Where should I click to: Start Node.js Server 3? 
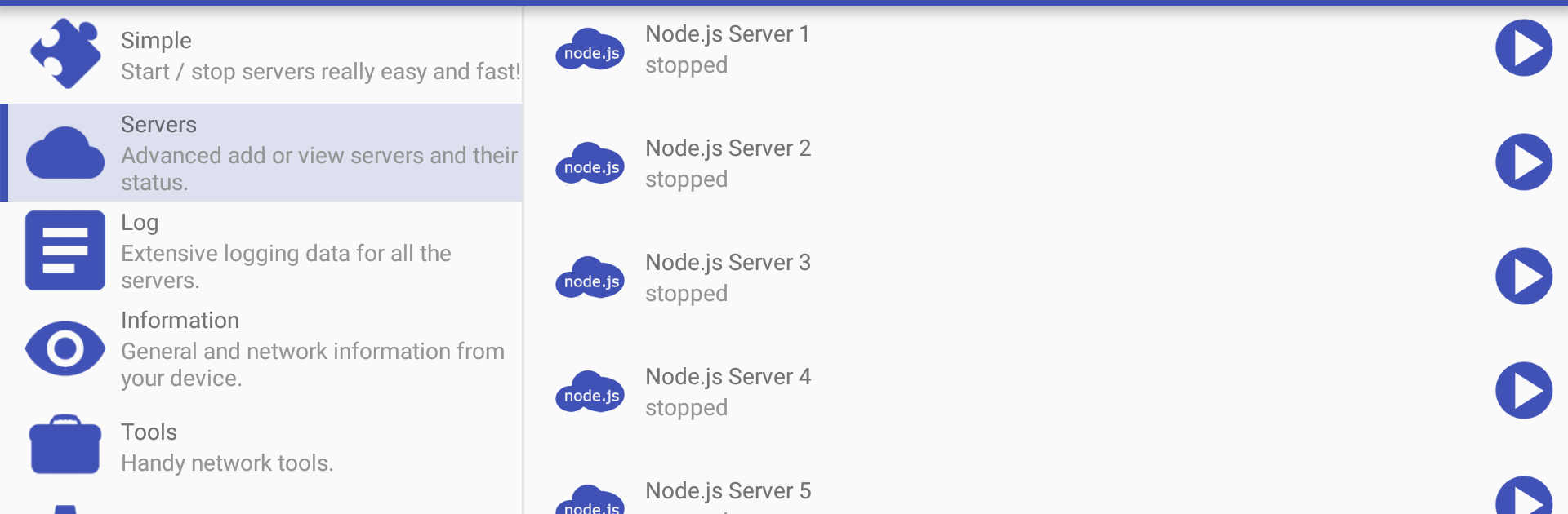1523,277
